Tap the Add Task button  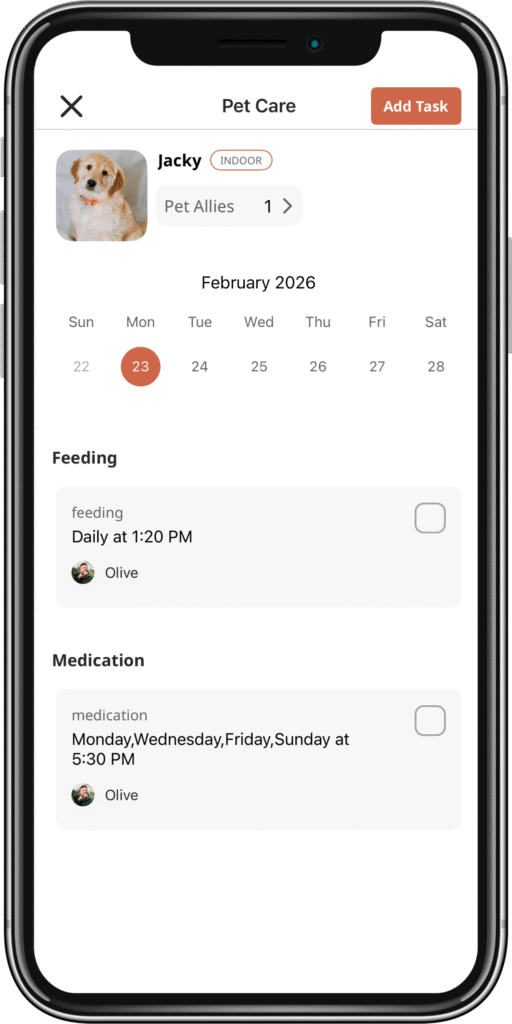tap(416, 106)
